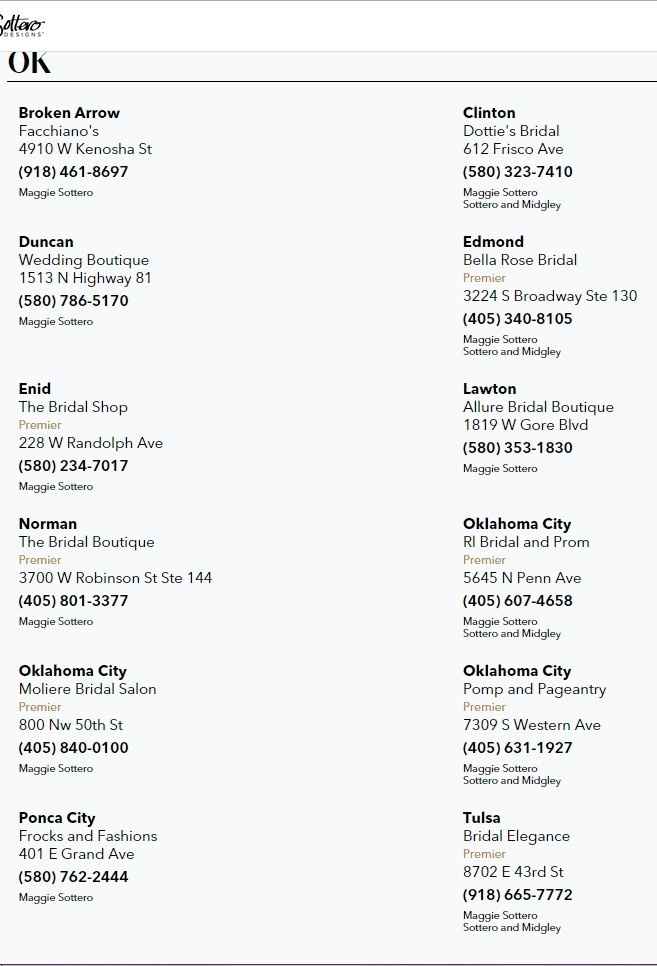Dial Allure Bridal Boutique (580) 353-1830
This screenshot has width=657, height=966.
[x=517, y=448]
